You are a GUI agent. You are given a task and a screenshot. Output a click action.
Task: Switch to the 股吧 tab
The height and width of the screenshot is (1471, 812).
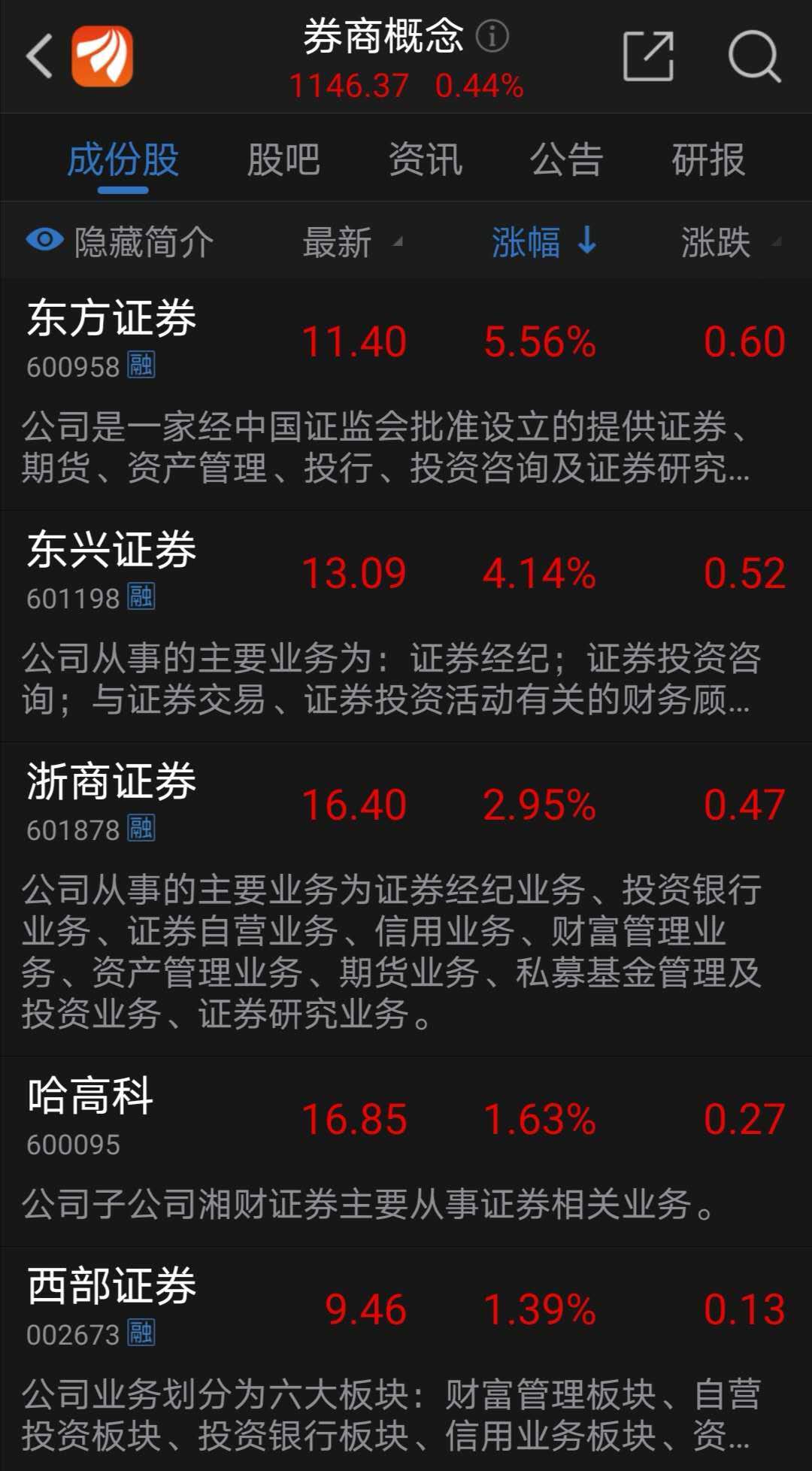284,159
